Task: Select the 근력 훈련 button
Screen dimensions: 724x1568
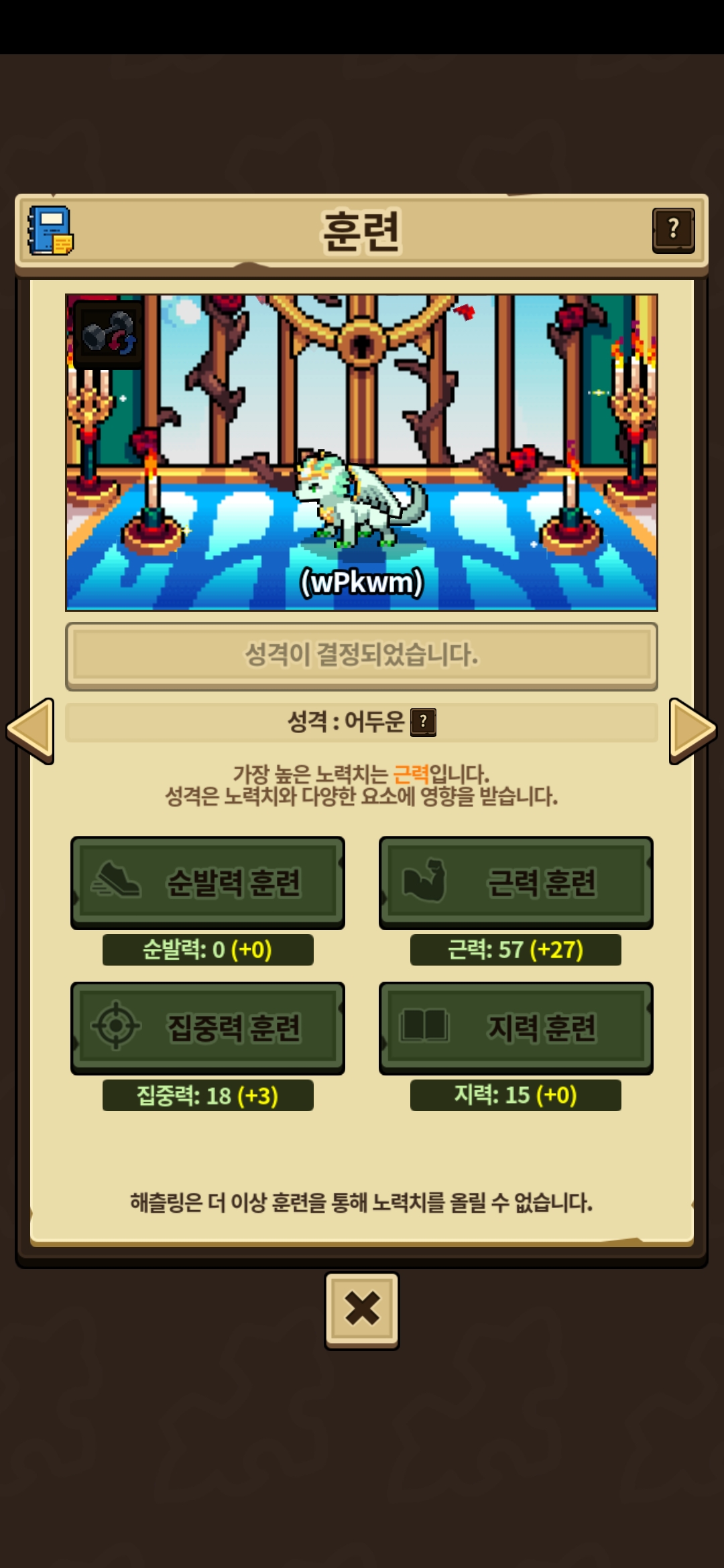Action: tap(516, 882)
